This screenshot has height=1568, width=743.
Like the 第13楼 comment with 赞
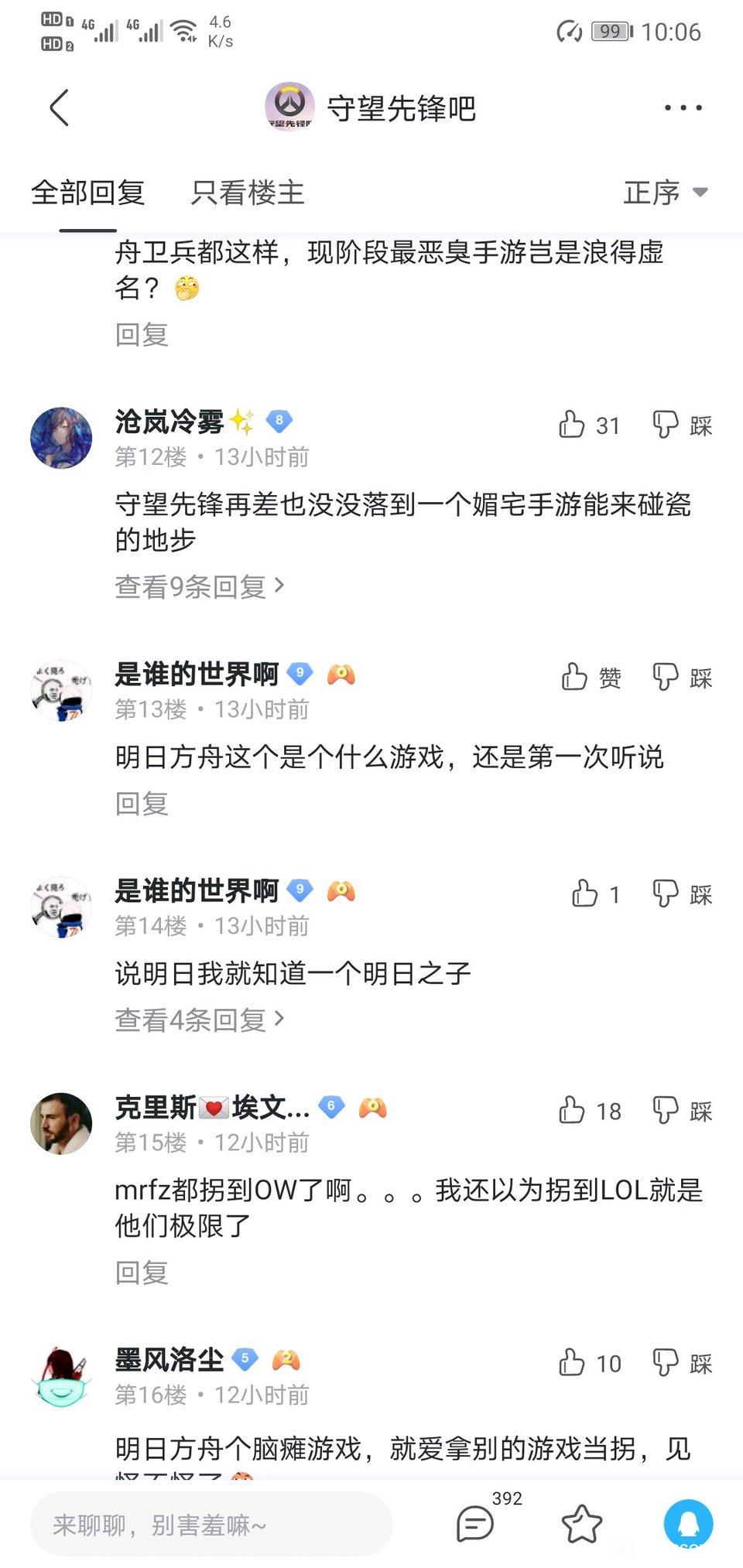tap(591, 678)
